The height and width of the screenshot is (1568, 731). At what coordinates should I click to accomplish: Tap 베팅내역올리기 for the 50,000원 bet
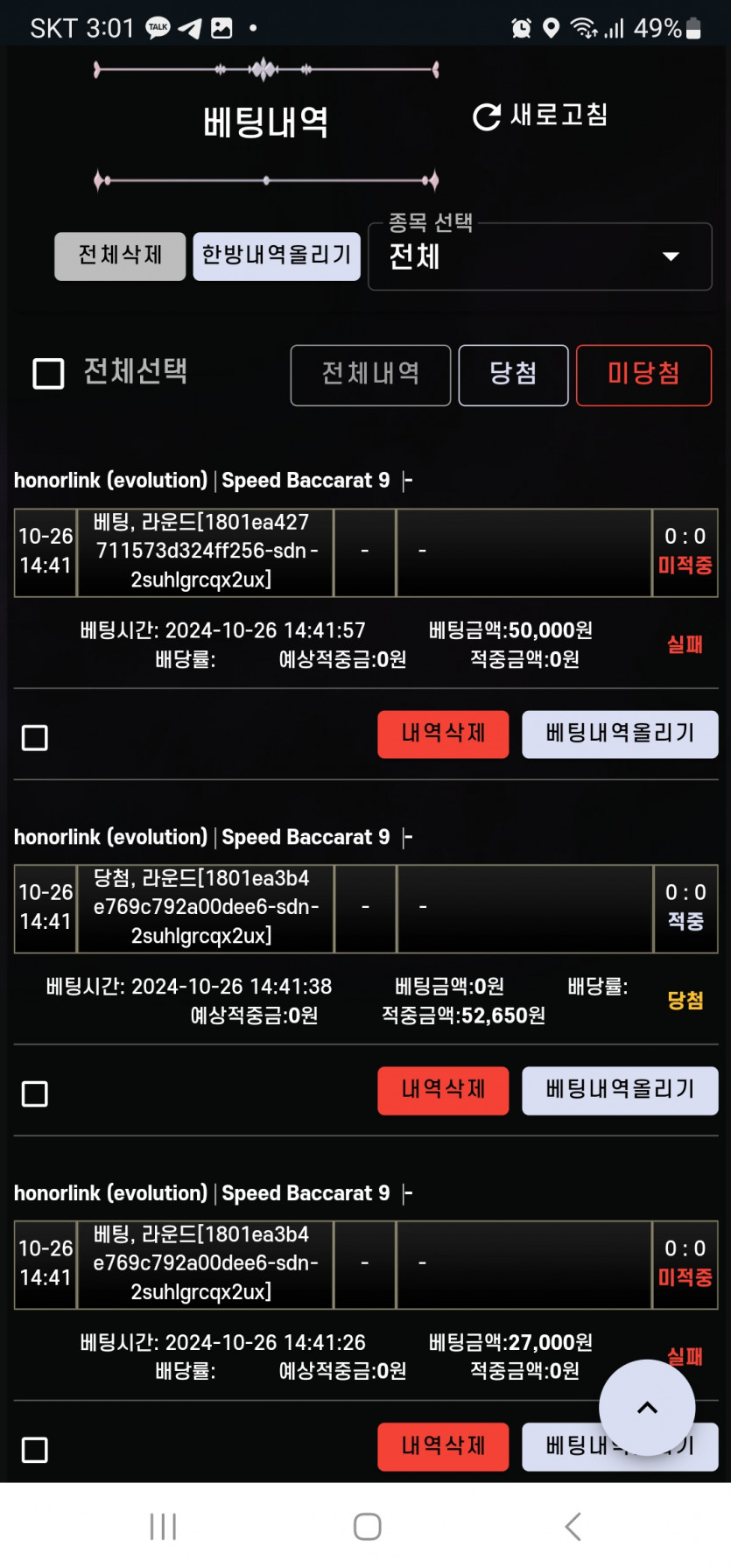620,734
